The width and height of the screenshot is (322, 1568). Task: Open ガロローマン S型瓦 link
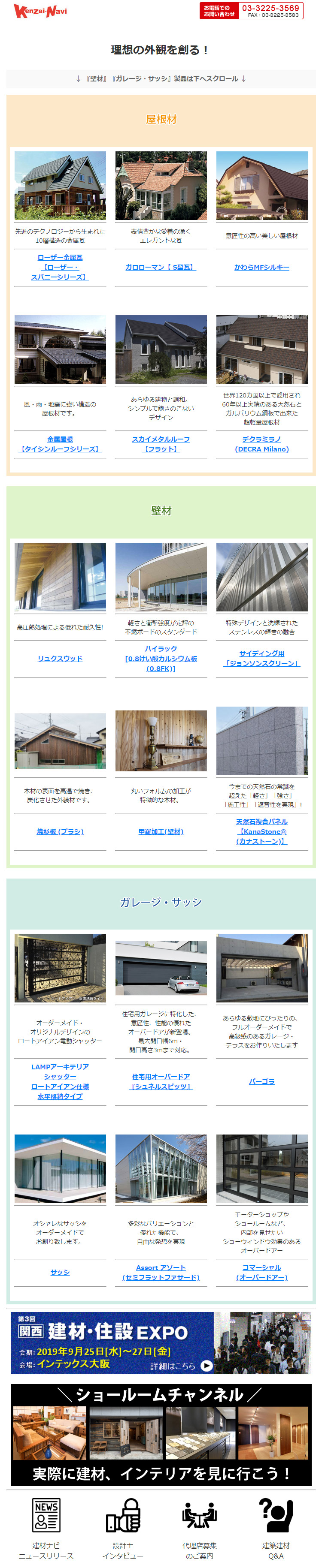click(161, 267)
